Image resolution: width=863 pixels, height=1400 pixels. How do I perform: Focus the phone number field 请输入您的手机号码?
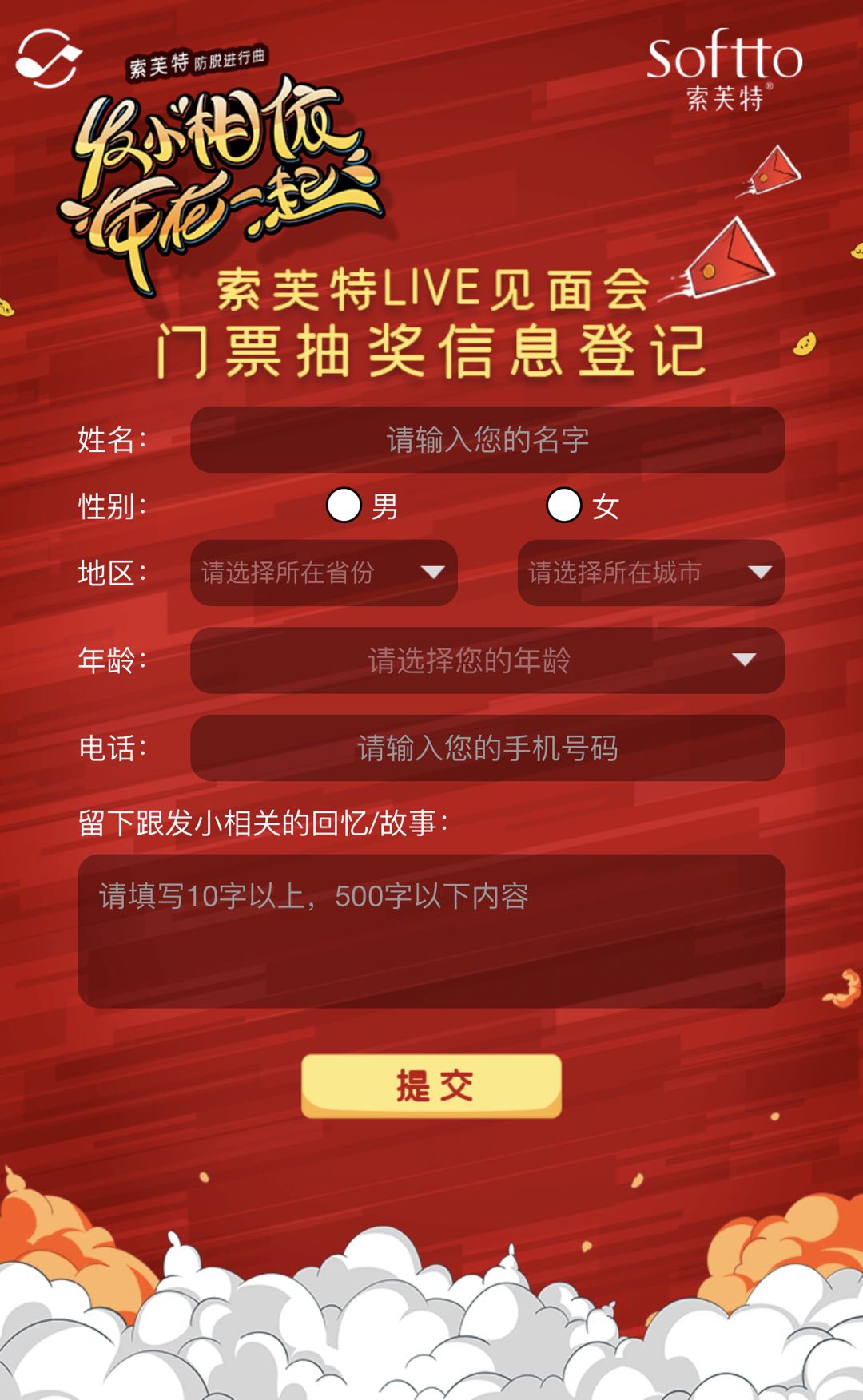(x=487, y=748)
